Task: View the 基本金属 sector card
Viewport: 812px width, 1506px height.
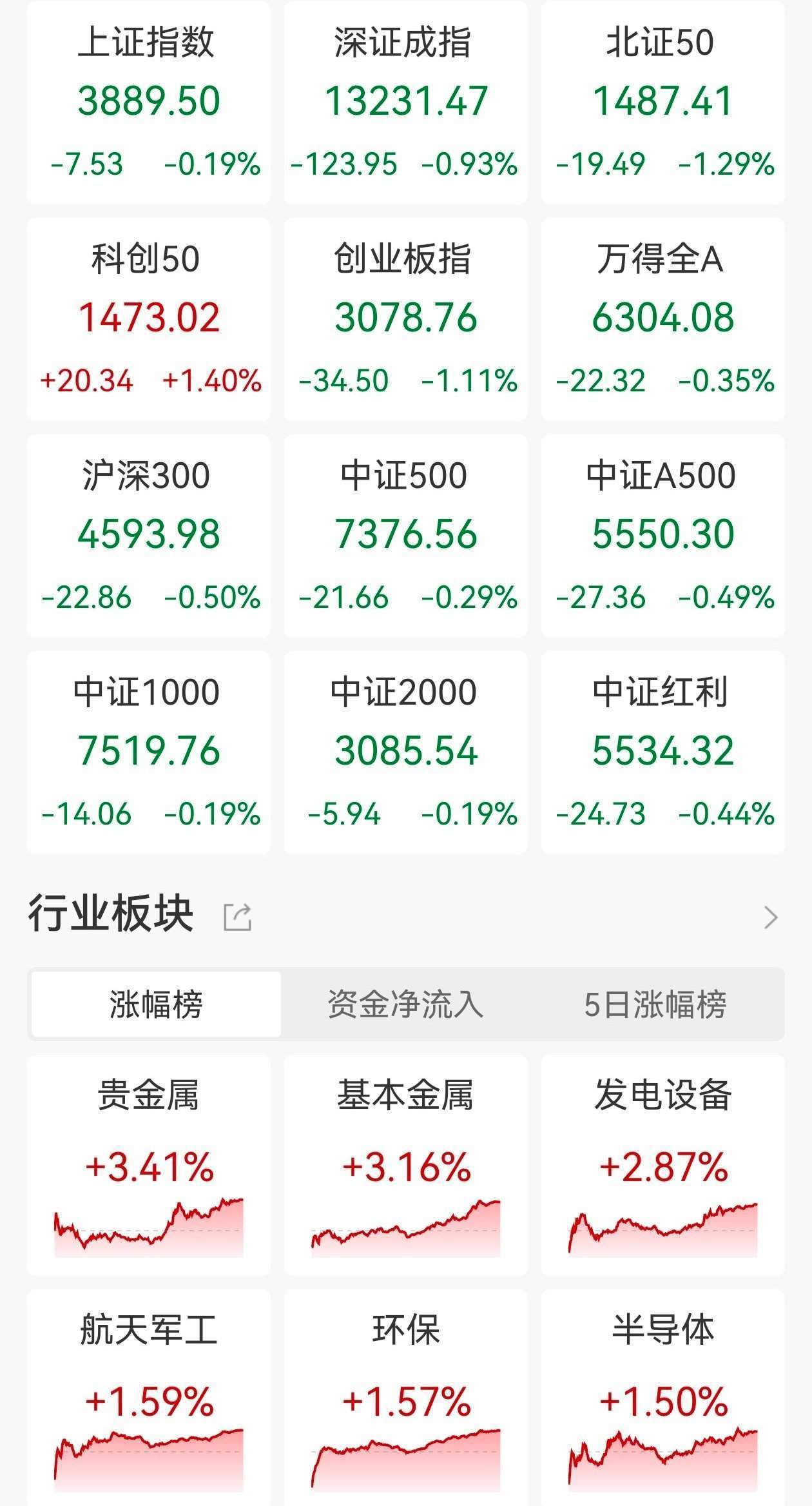Action: [405, 1166]
